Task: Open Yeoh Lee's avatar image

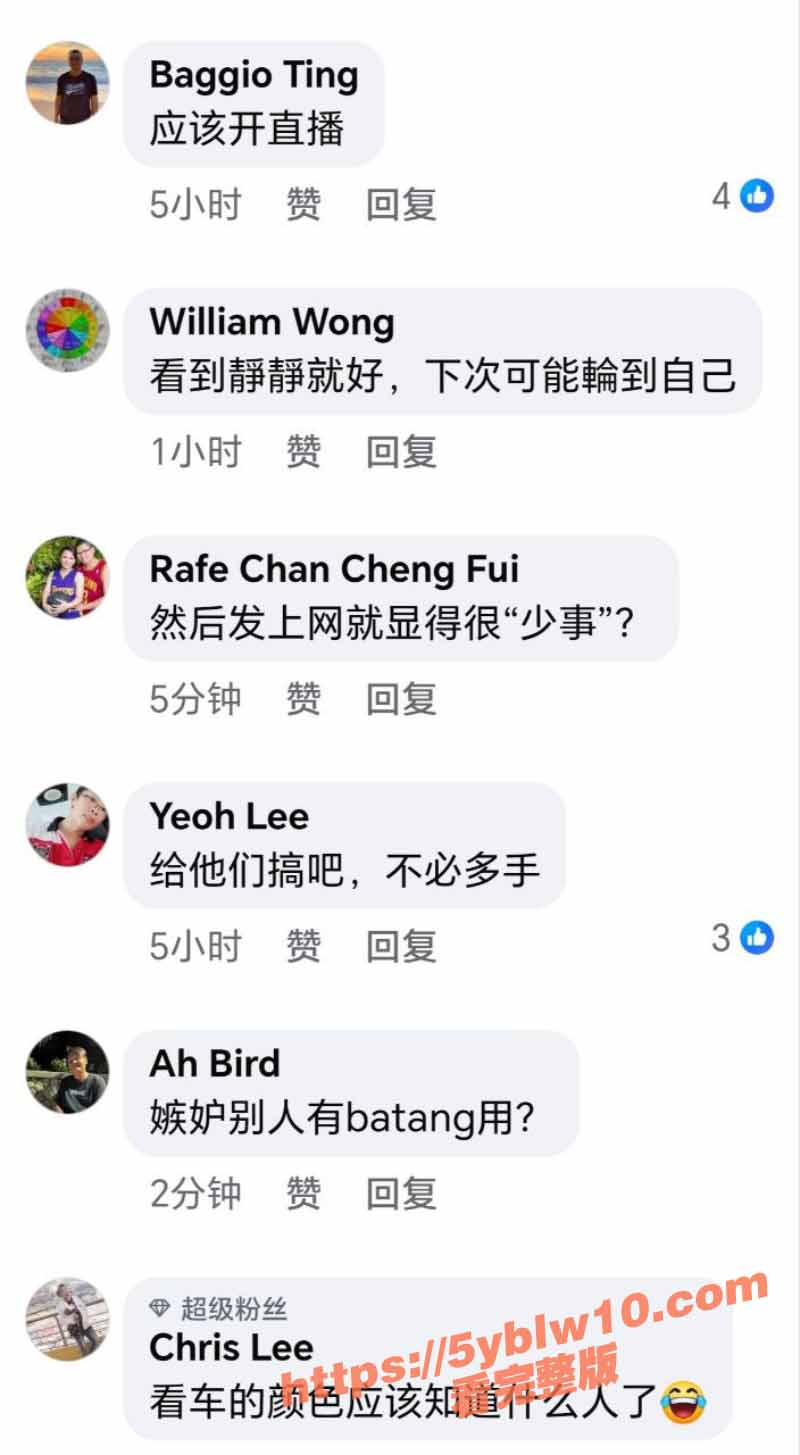Action: point(68,827)
